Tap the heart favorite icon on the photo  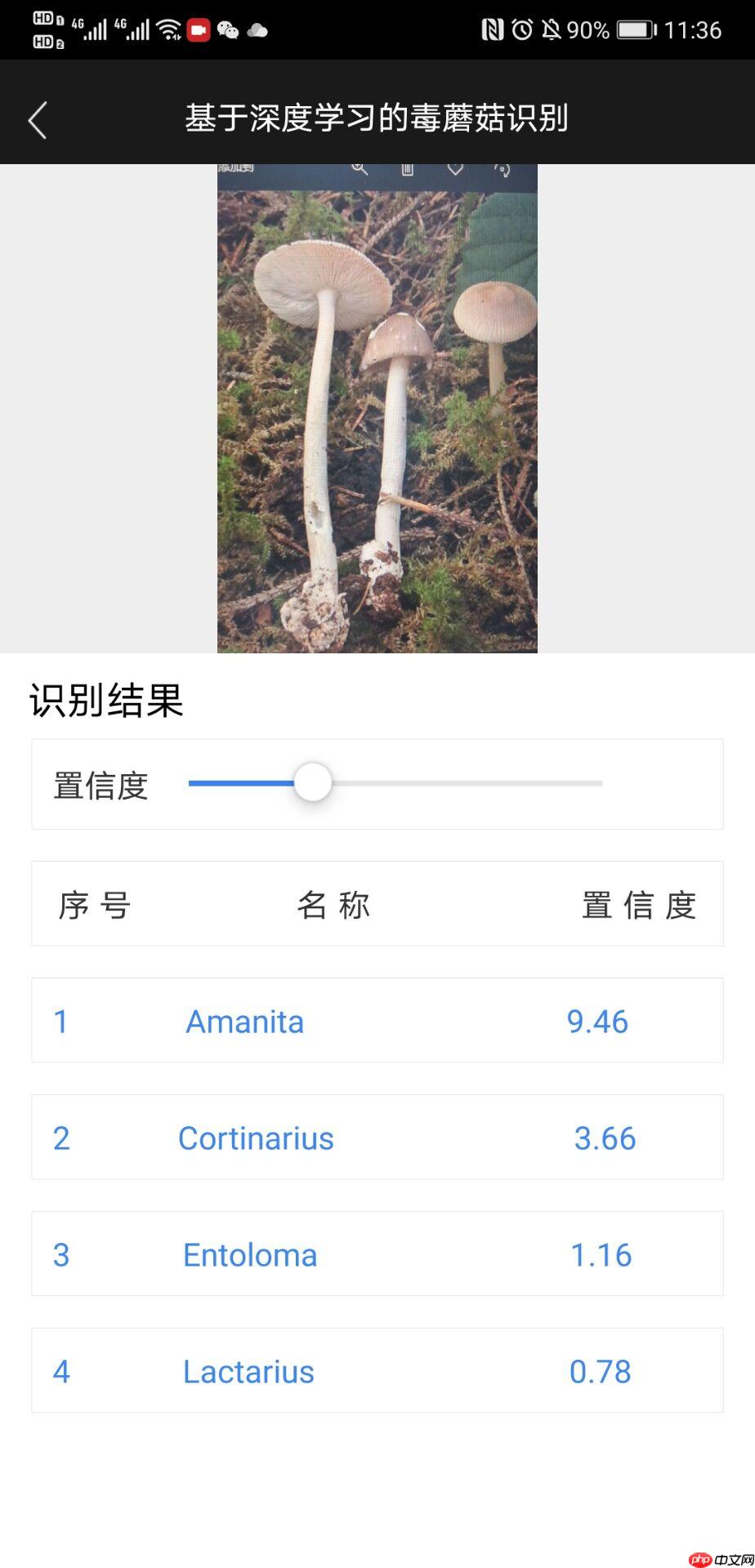(455, 169)
